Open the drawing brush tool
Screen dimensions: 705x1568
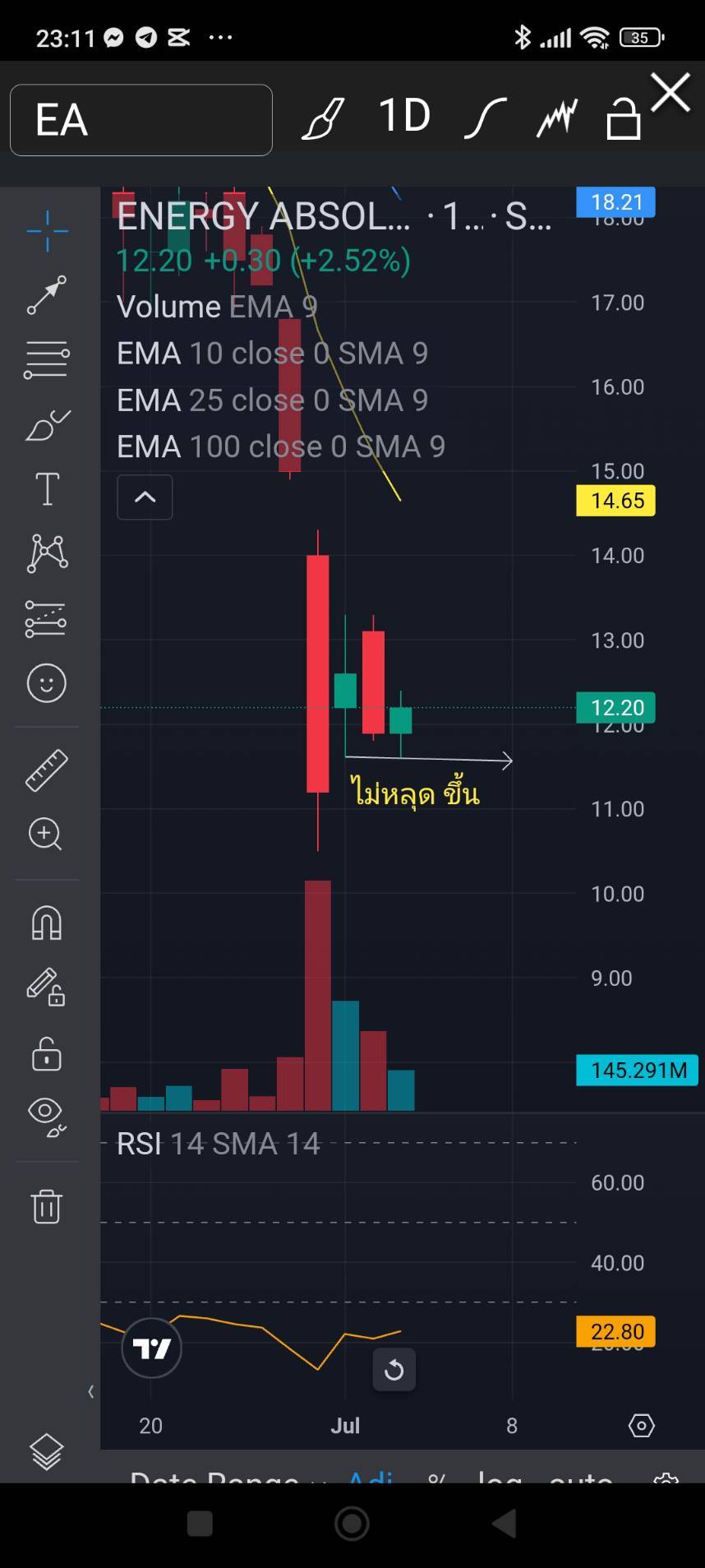click(323, 118)
